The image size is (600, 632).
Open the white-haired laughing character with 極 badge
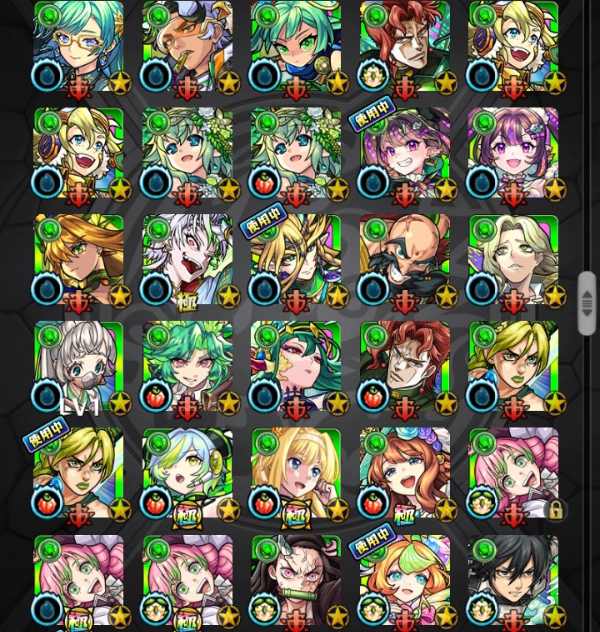pos(188,261)
